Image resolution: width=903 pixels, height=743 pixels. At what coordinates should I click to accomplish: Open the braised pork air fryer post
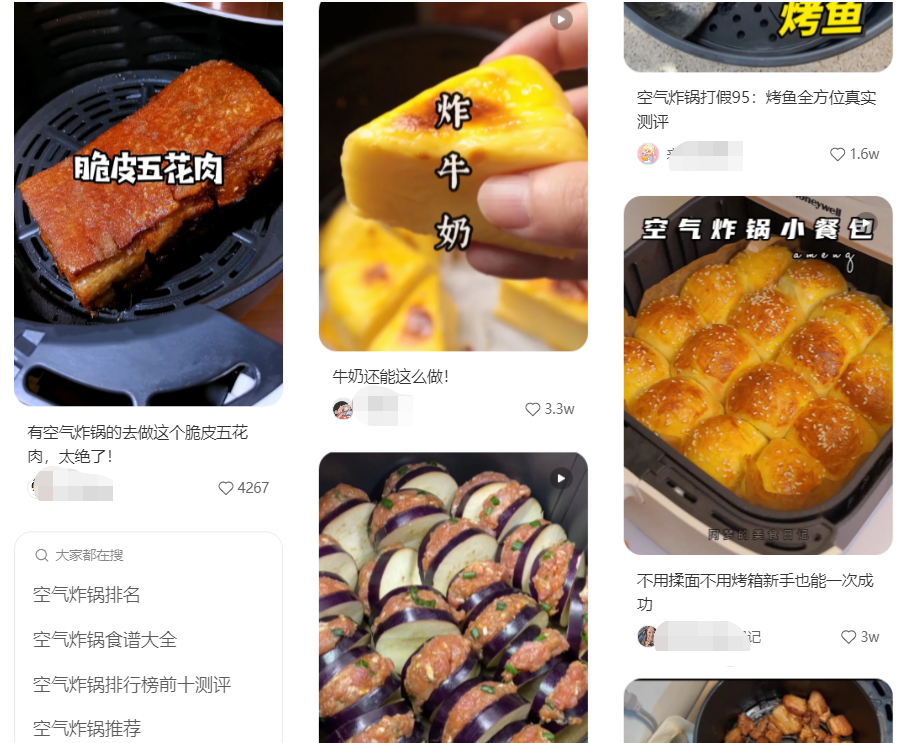(758, 711)
